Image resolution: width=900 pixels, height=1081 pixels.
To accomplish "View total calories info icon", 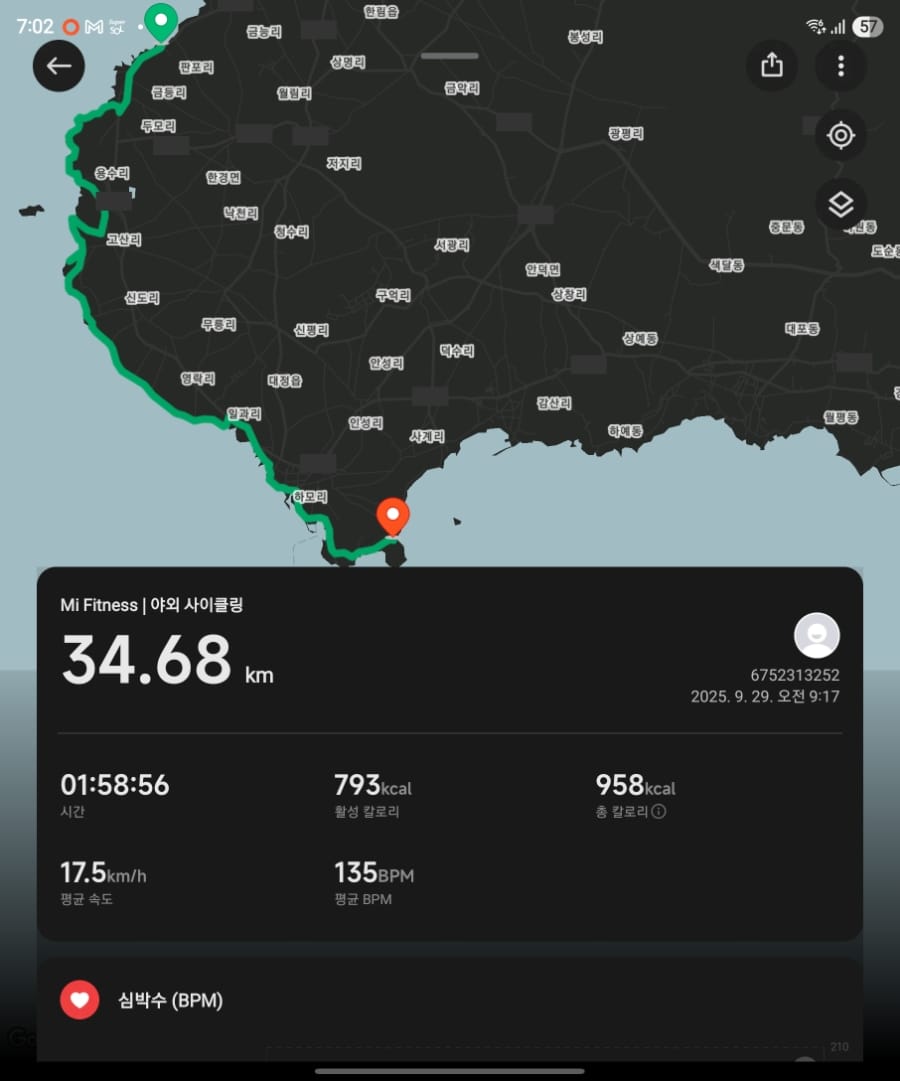I will [x=659, y=812].
